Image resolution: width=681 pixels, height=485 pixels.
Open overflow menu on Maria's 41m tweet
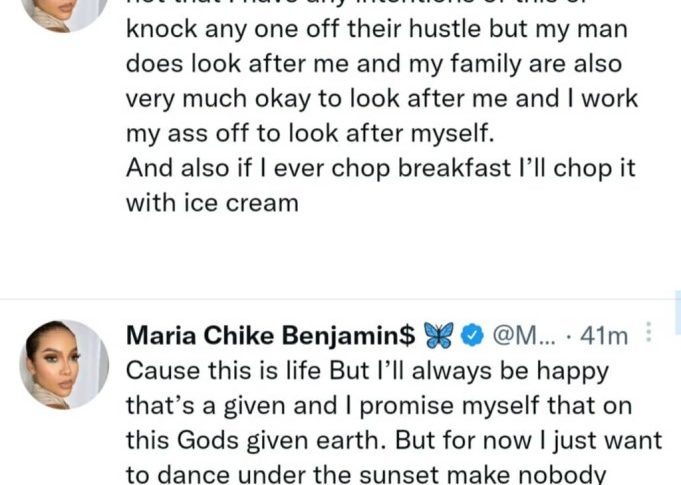[x=651, y=334]
